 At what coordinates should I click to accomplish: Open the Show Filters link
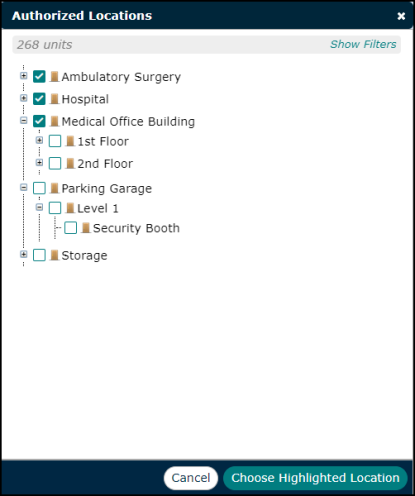tap(363, 44)
